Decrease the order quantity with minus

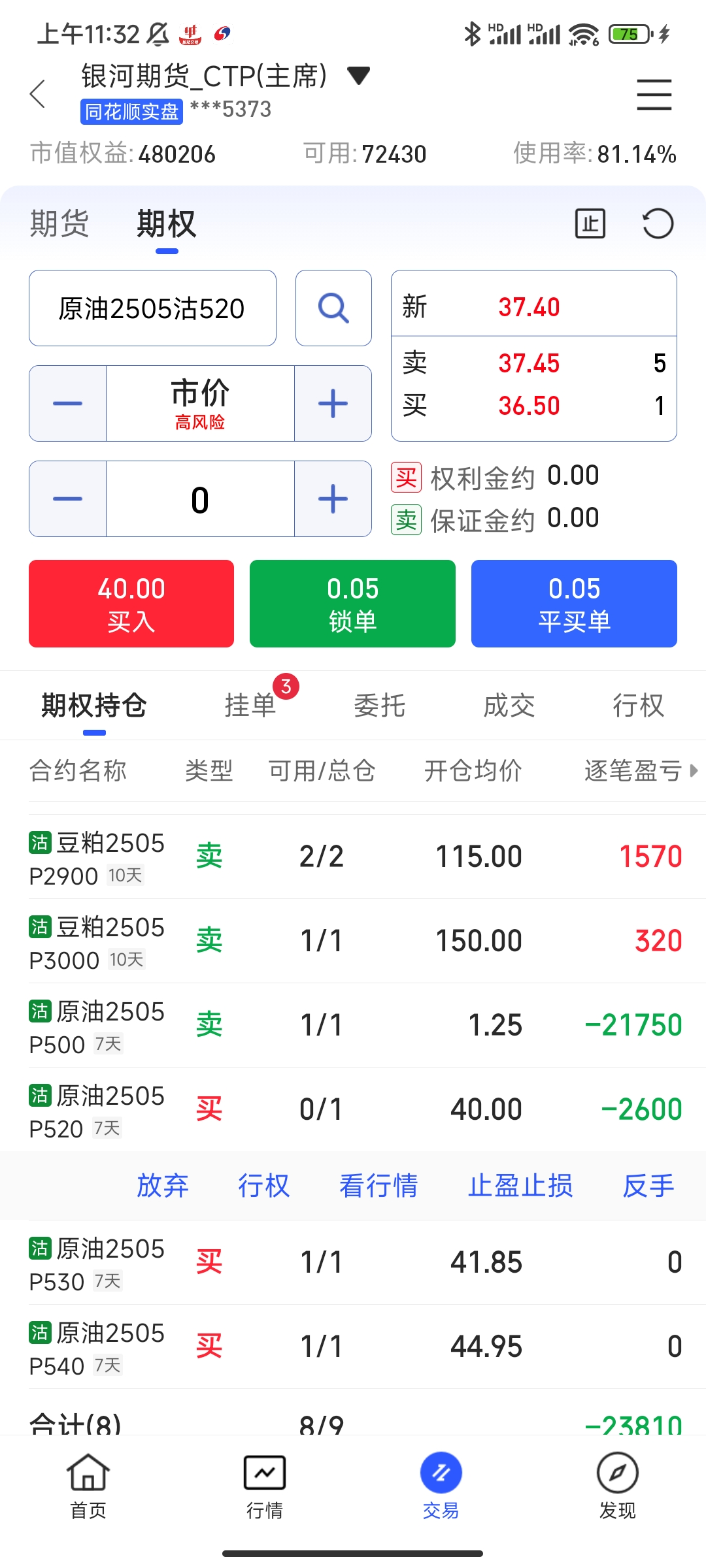pos(67,499)
